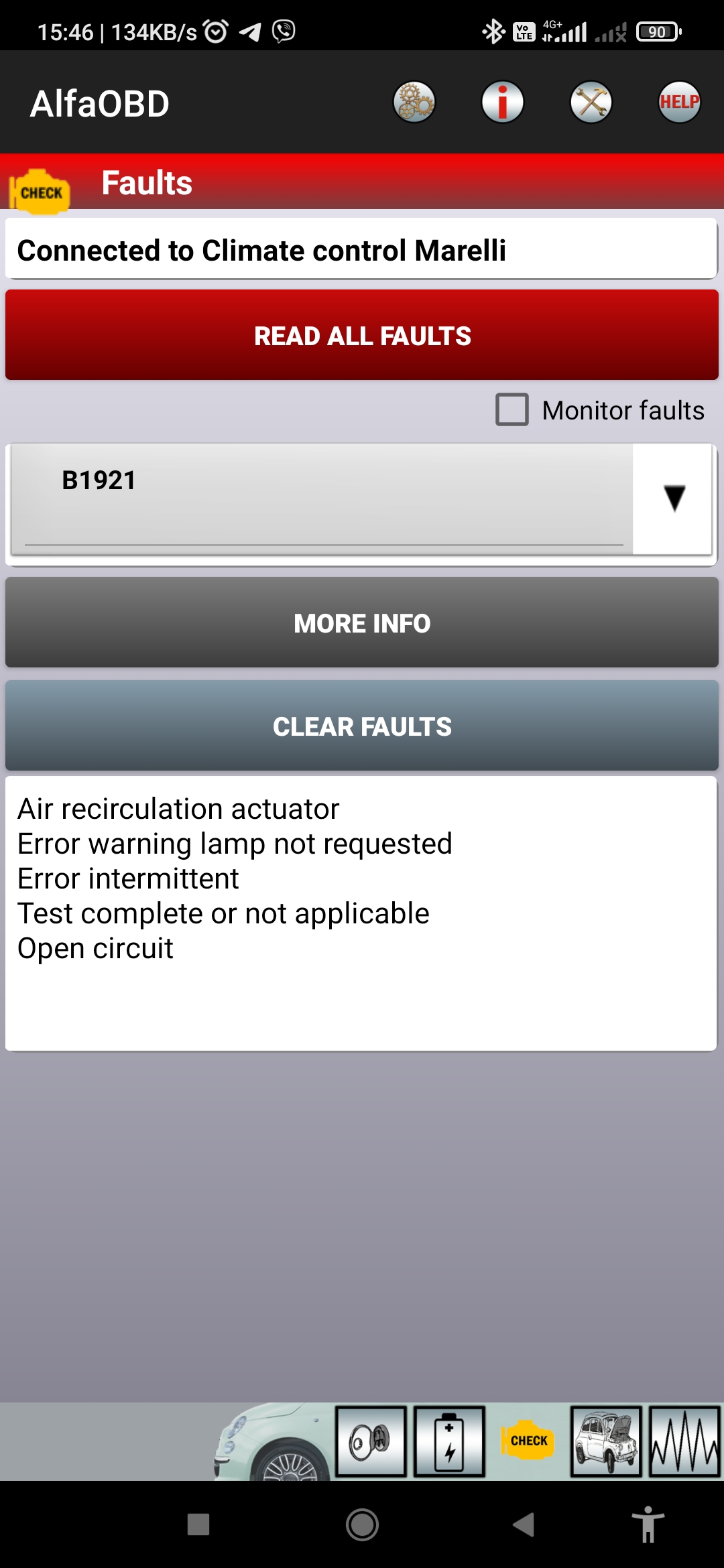Tap READ ALL FAULTS button
Viewport: 724px width, 1568px height.
362,335
